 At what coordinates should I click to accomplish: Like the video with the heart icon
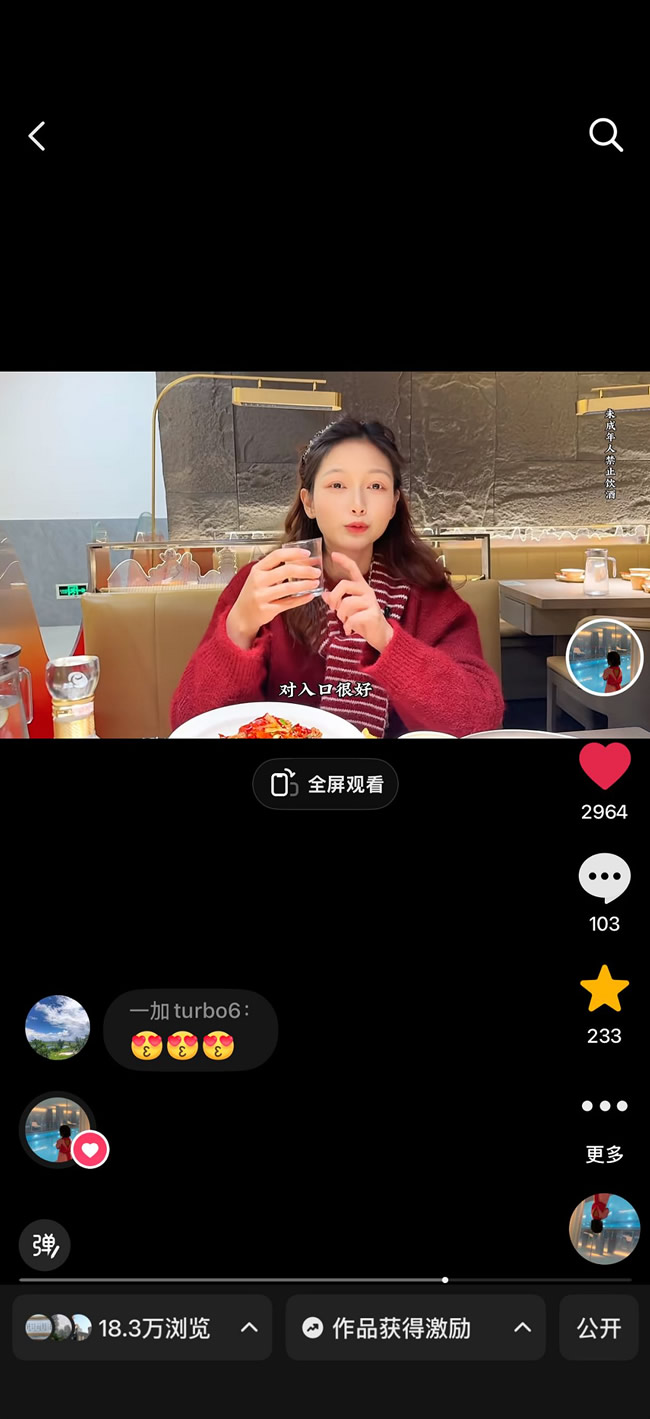click(x=605, y=768)
